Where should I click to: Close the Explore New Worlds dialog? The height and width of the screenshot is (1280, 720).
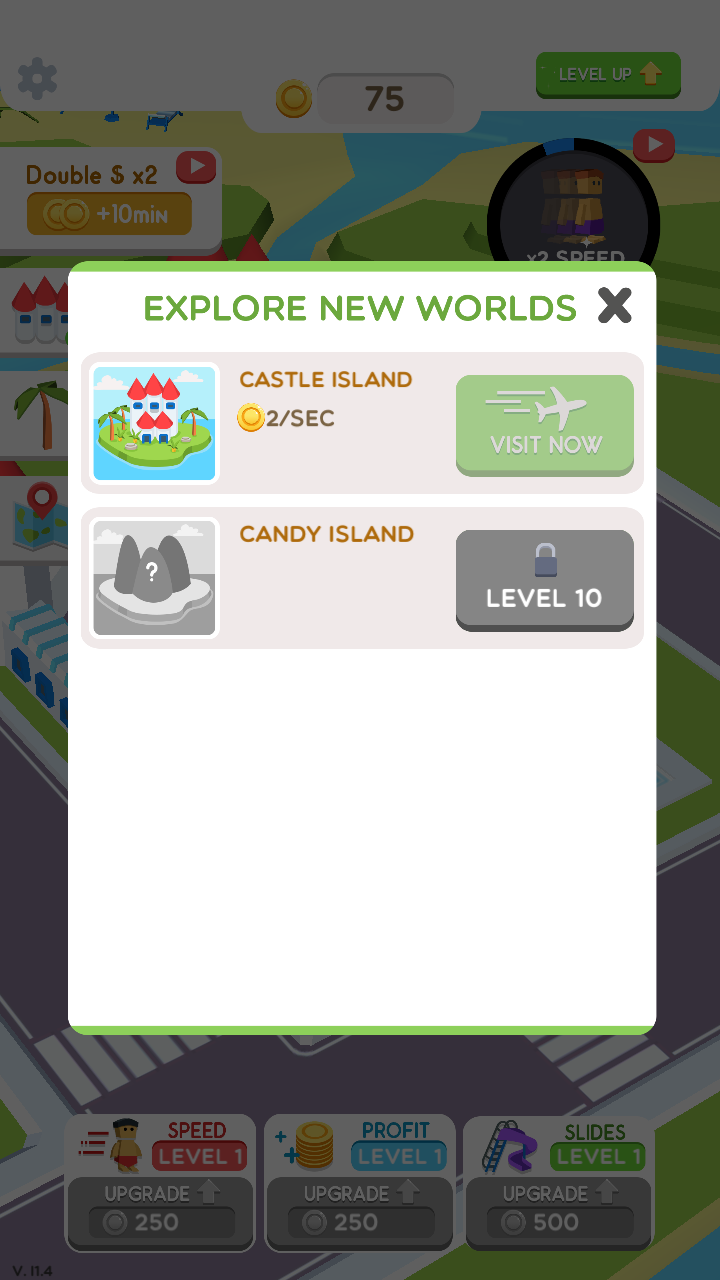[x=615, y=305]
